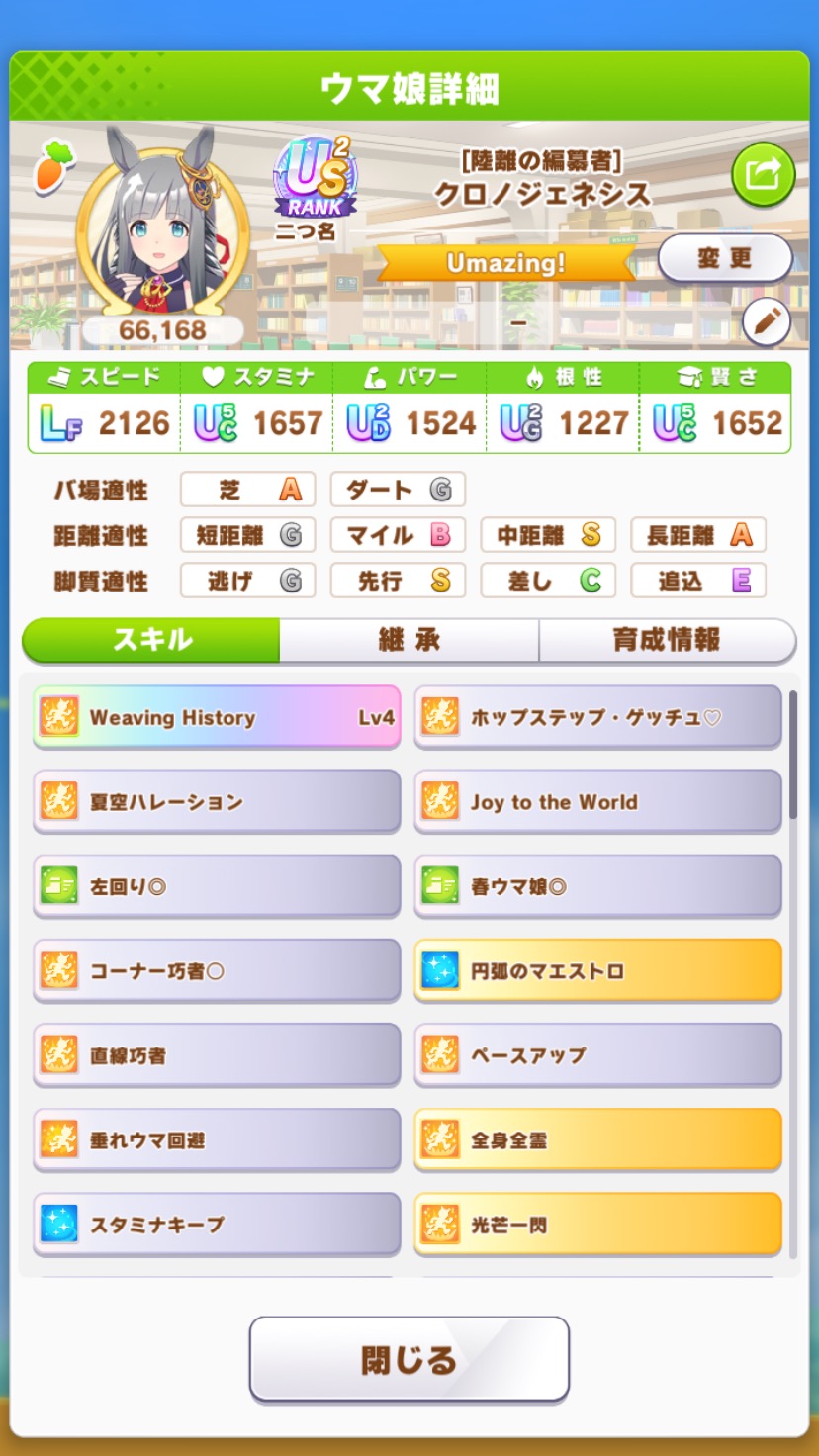Image resolution: width=819 pixels, height=1456 pixels.
Task: Open the Joy to the World skill
Action: coord(597,802)
